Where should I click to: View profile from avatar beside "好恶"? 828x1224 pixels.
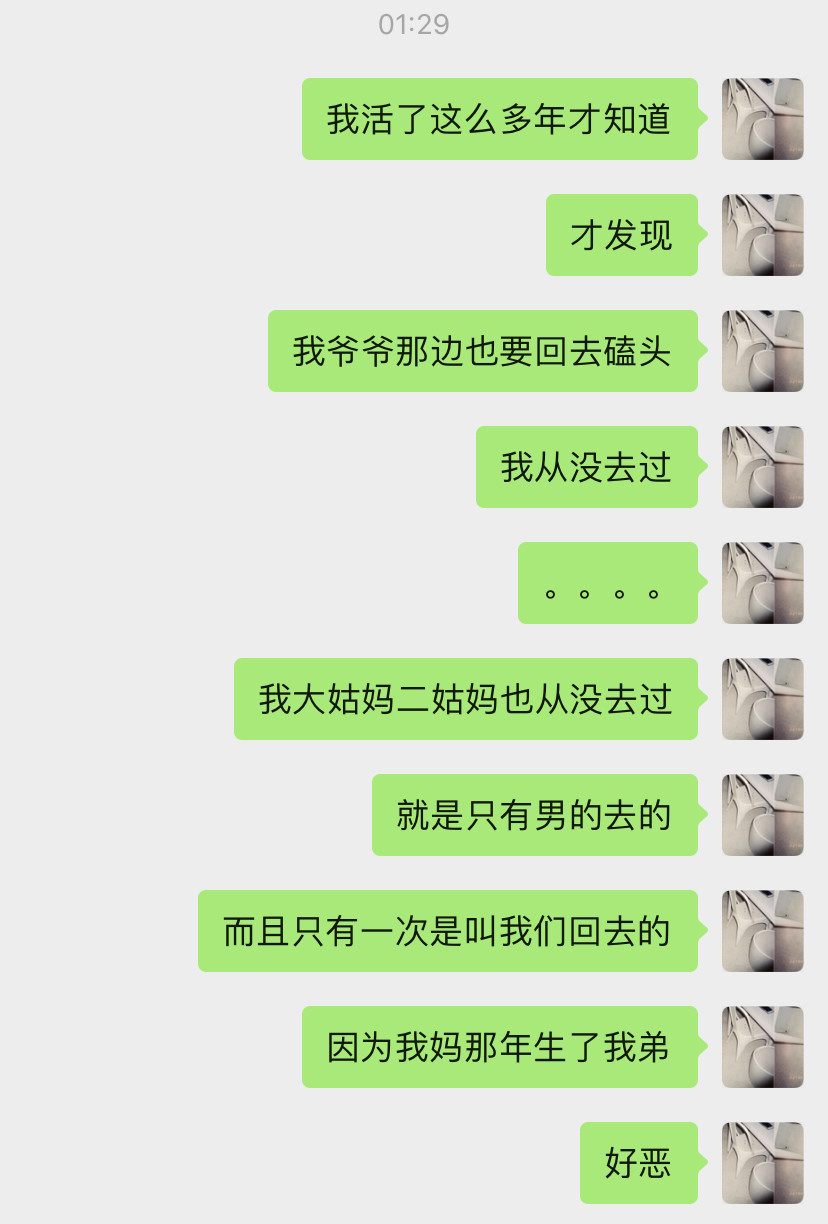coord(762,1163)
